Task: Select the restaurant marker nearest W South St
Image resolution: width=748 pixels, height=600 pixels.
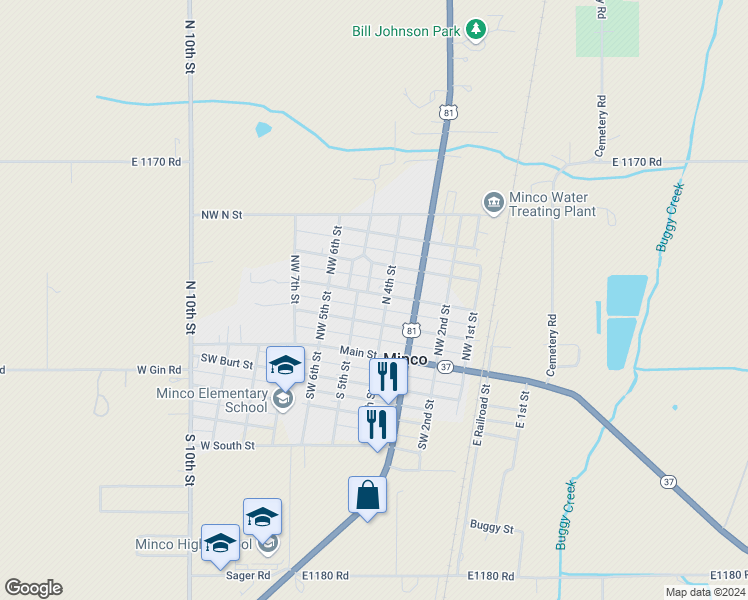Action: tap(377, 424)
